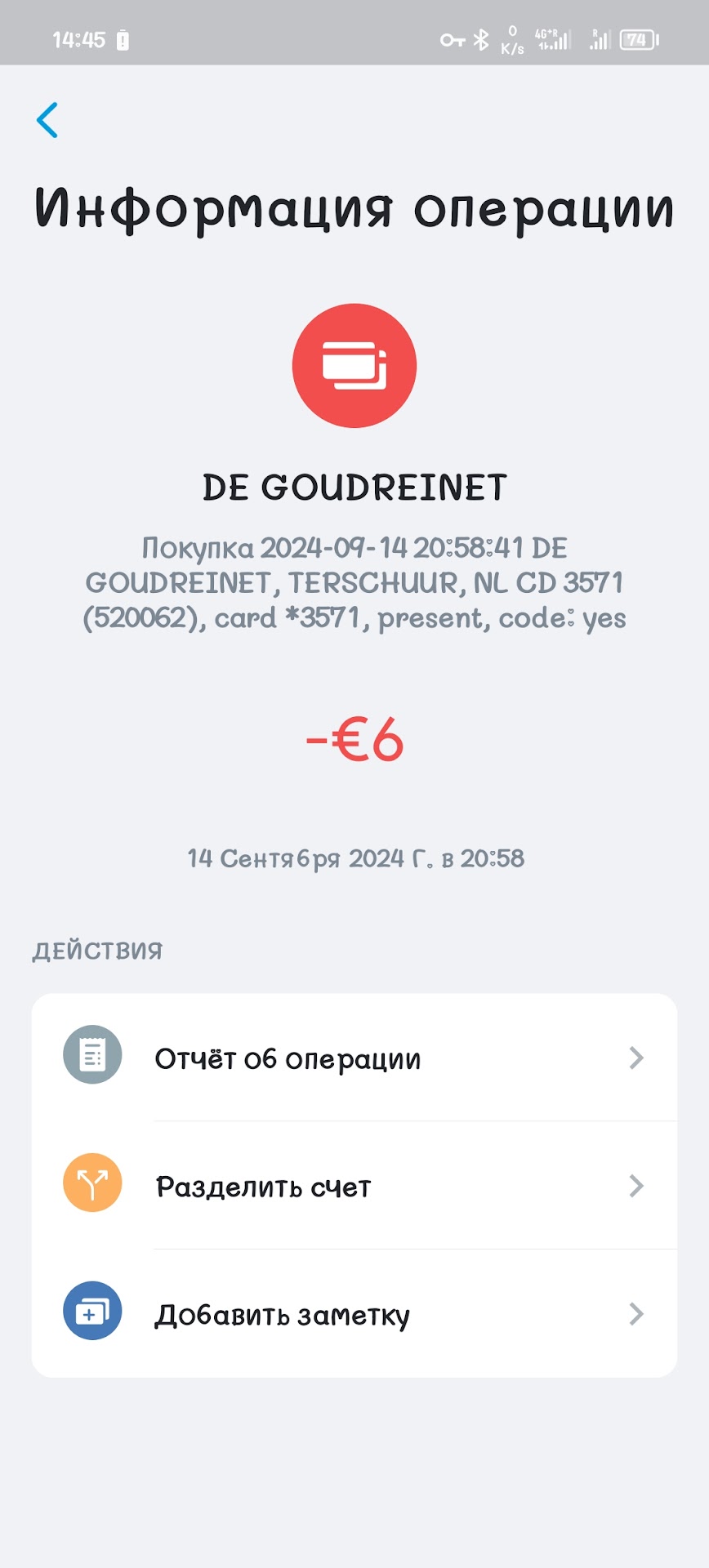The image size is (709, 1568).
Task: Select Разделить счет
Action: coord(354,1185)
